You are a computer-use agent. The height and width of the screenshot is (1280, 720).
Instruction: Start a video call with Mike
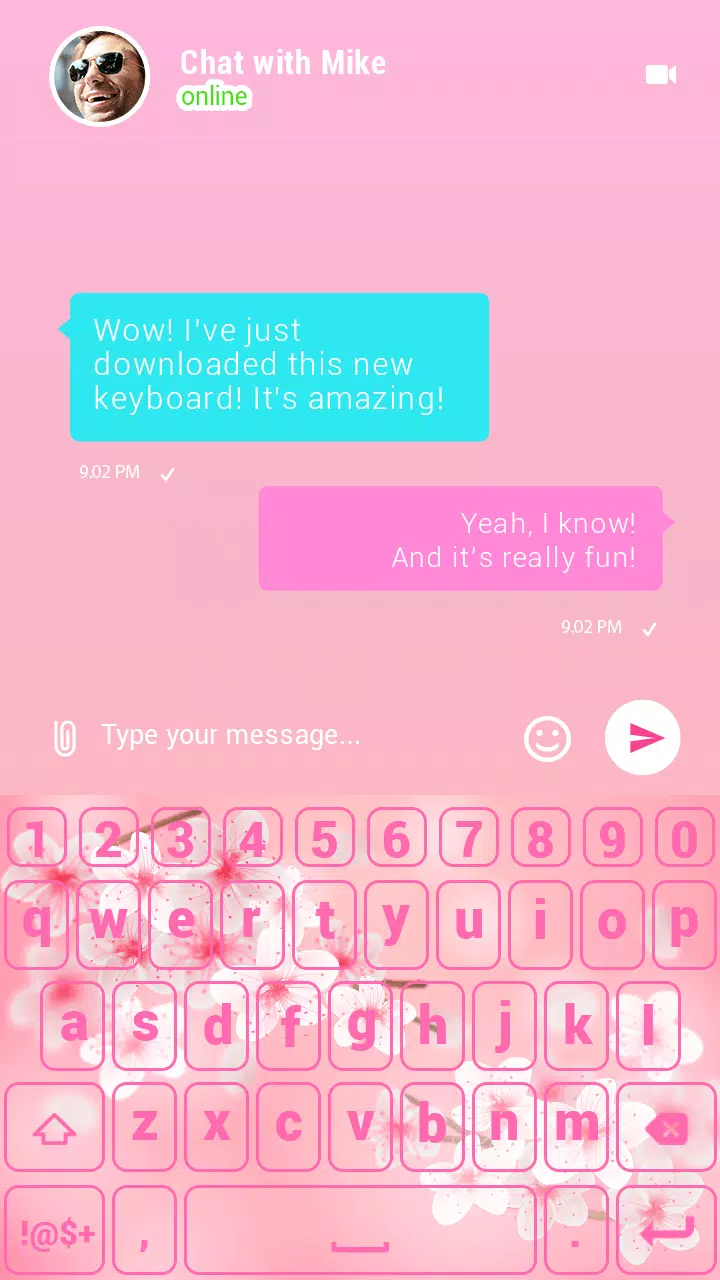point(661,75)
